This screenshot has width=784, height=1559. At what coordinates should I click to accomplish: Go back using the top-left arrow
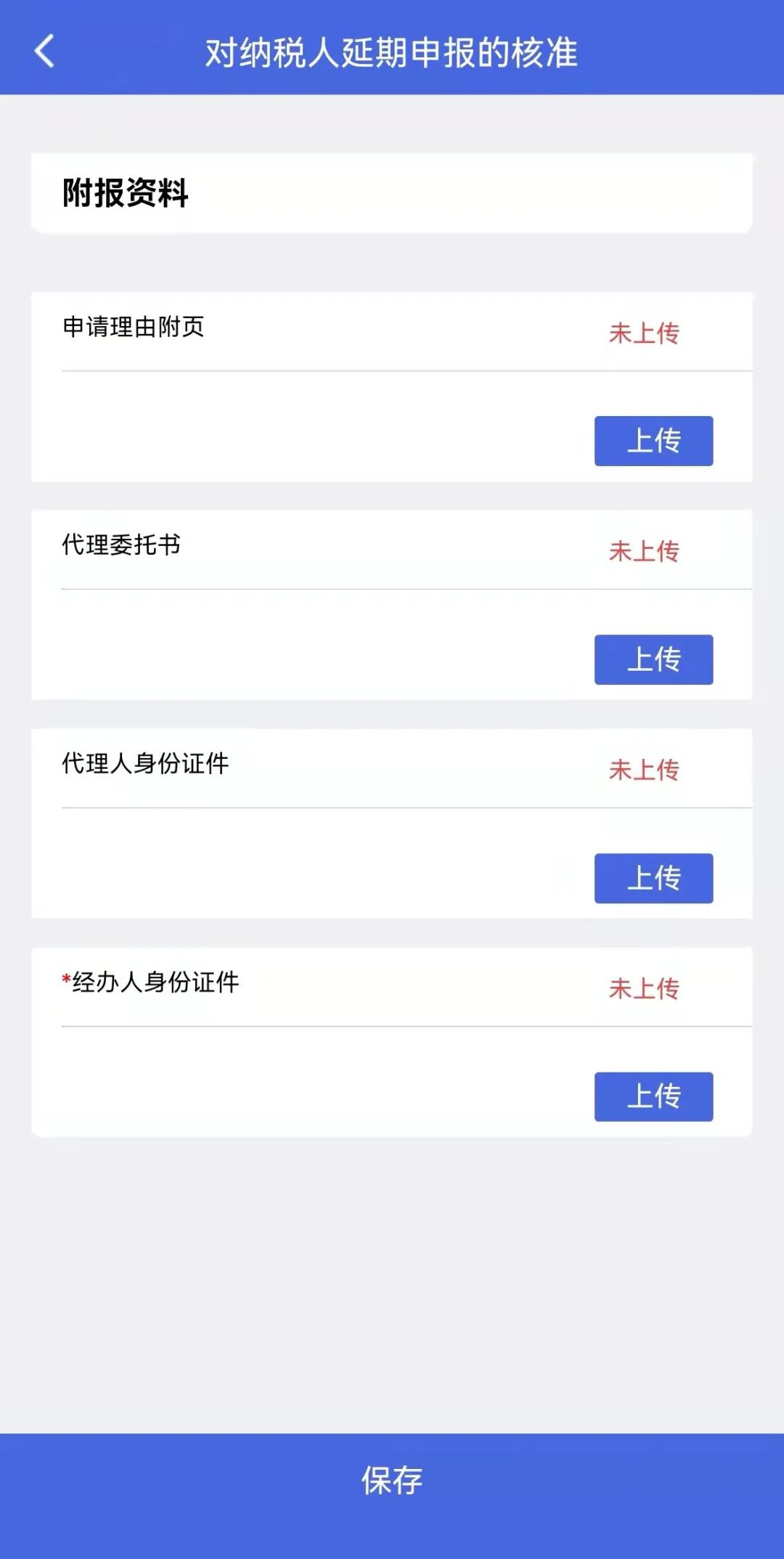pyautogui.click(x=44, y=52)
